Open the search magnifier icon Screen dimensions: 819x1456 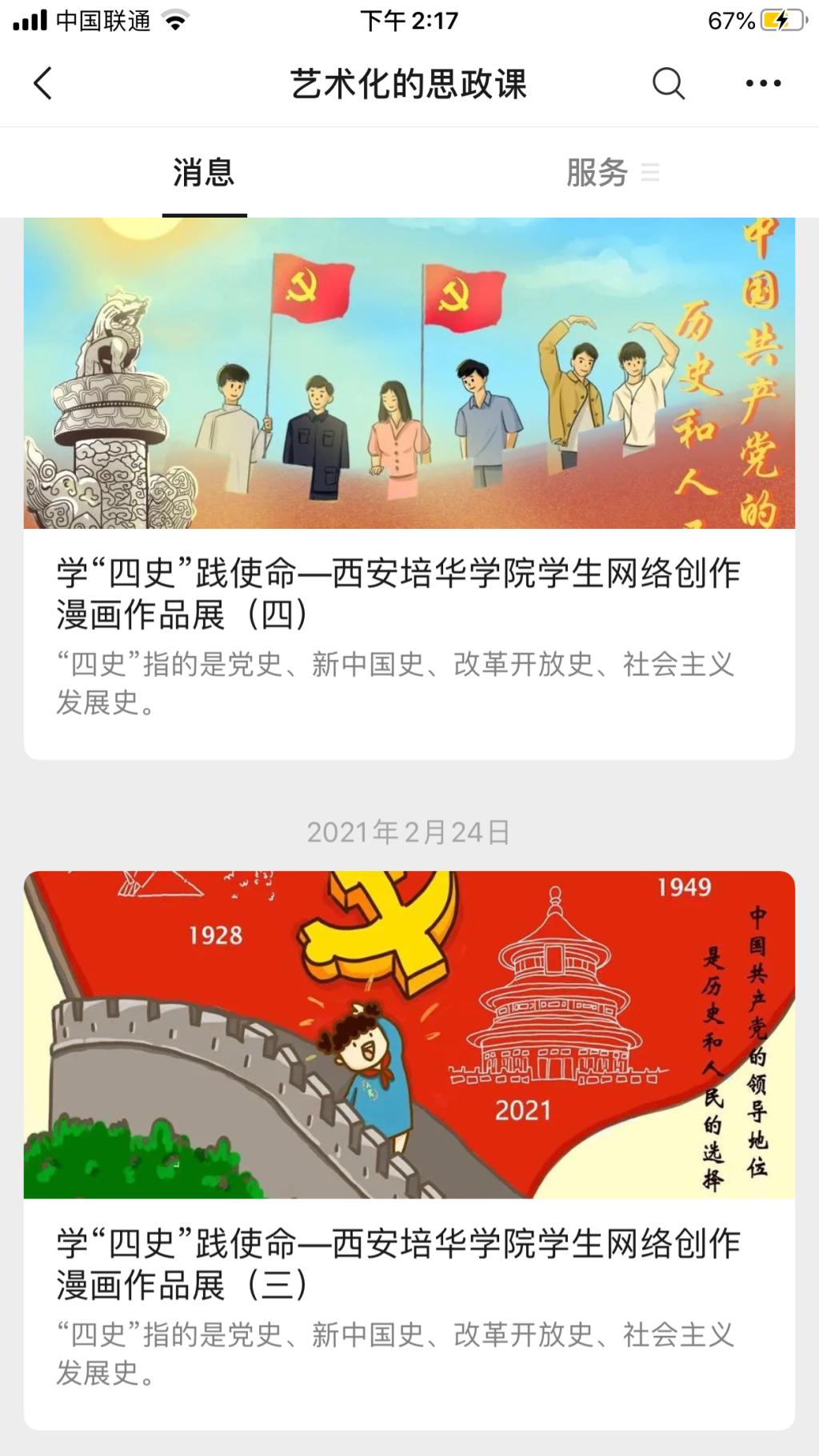(669, 83)
